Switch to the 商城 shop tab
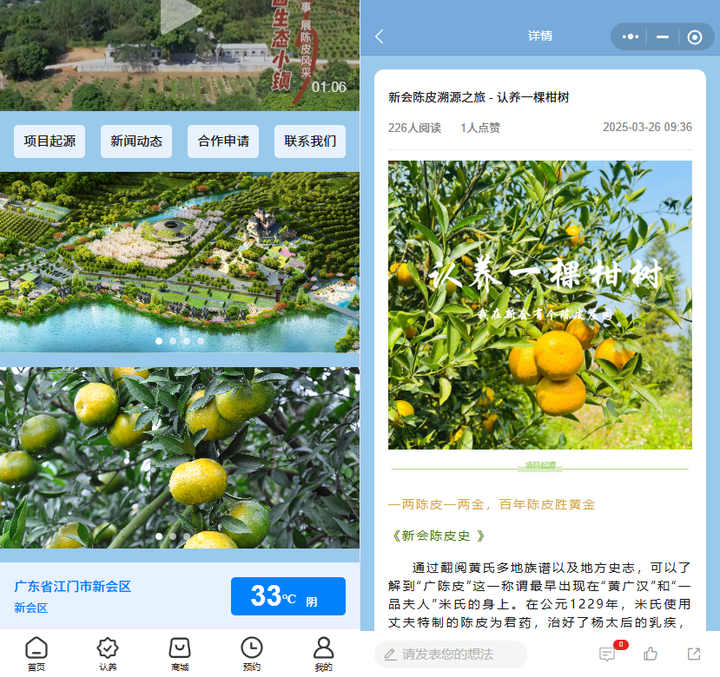The image size is (720, 677). click(x=180, y=654)
